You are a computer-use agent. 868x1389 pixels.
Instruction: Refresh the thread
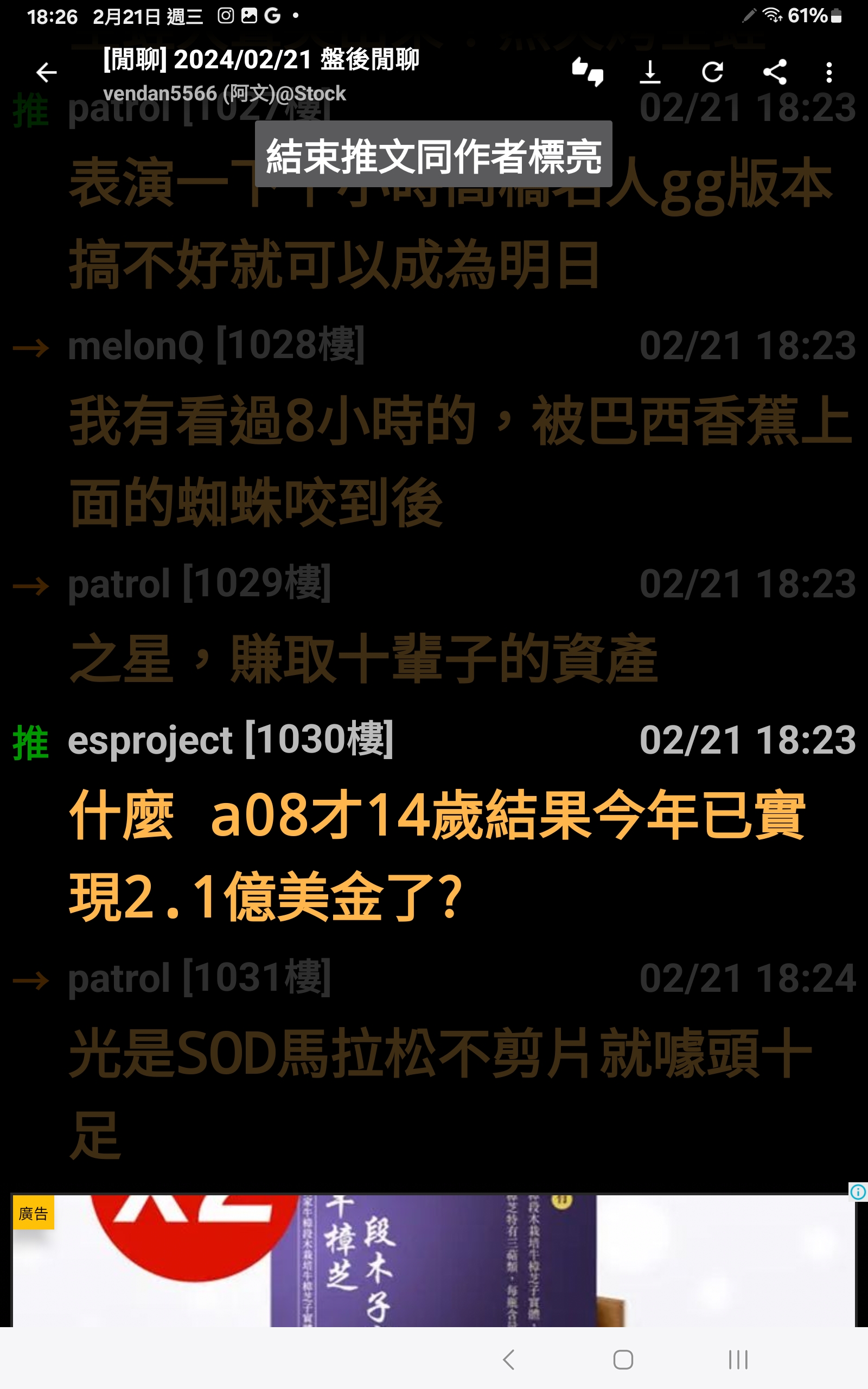712,72
